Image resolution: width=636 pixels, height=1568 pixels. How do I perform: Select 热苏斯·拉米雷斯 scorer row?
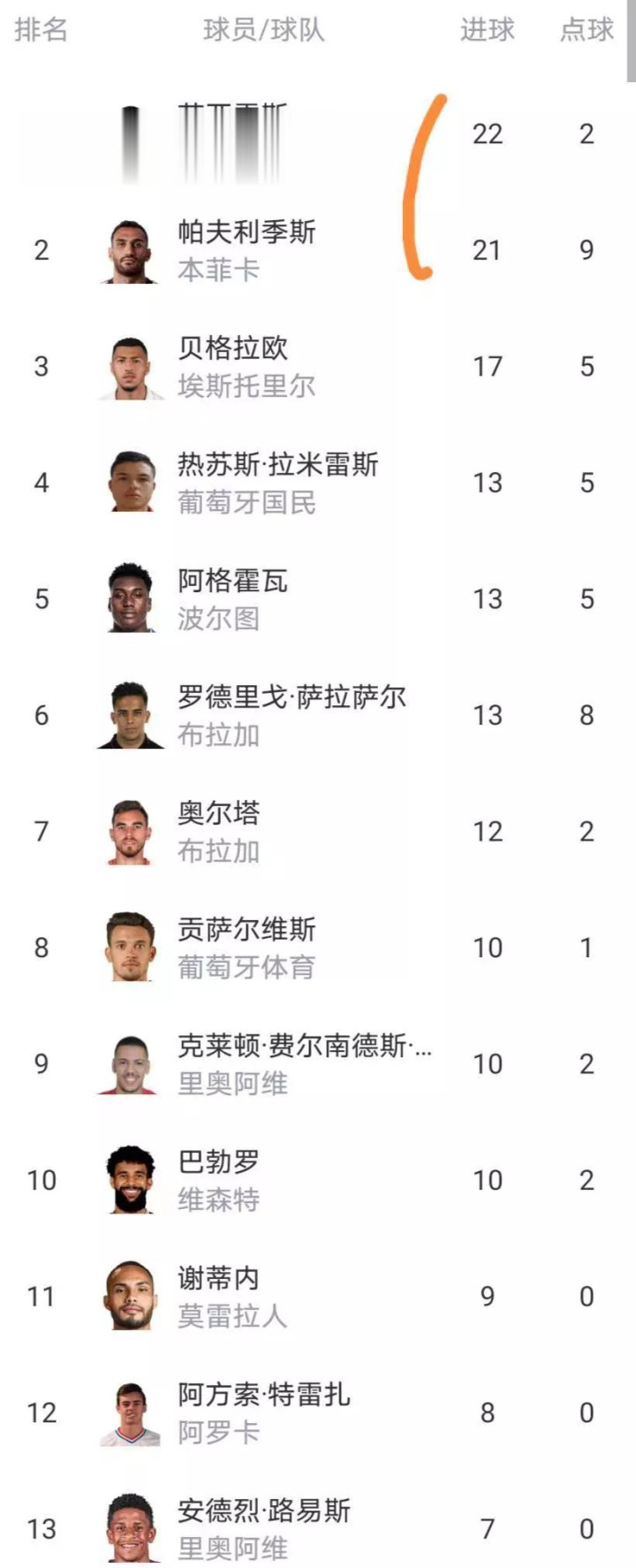(318, 483)
